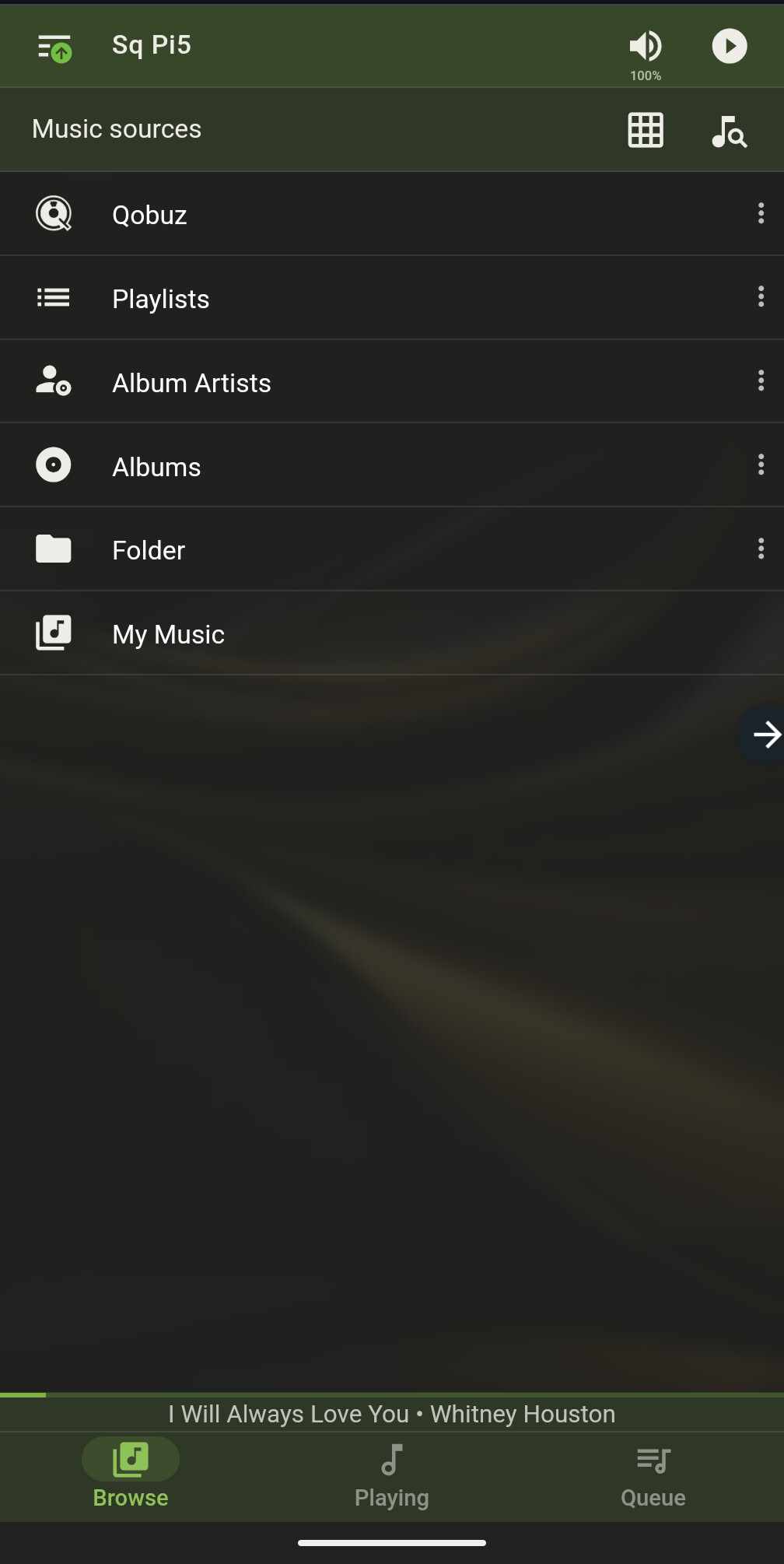
Task: Open Playlists
Action: (x=392, y=298)
